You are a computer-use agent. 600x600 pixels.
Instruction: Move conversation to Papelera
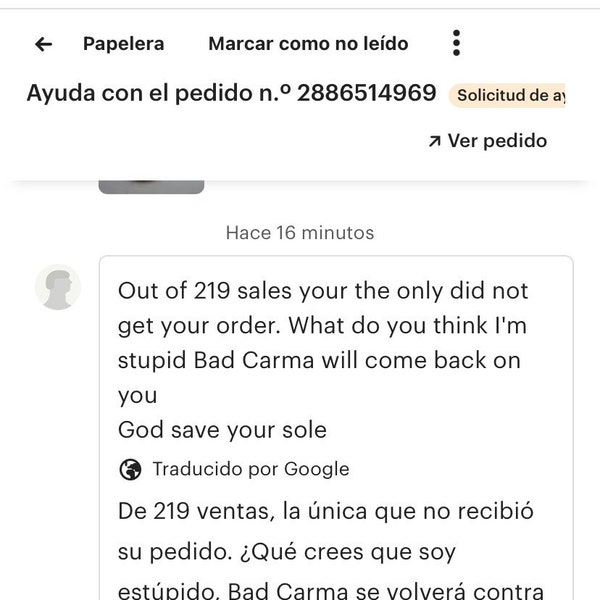pos(123,44)
